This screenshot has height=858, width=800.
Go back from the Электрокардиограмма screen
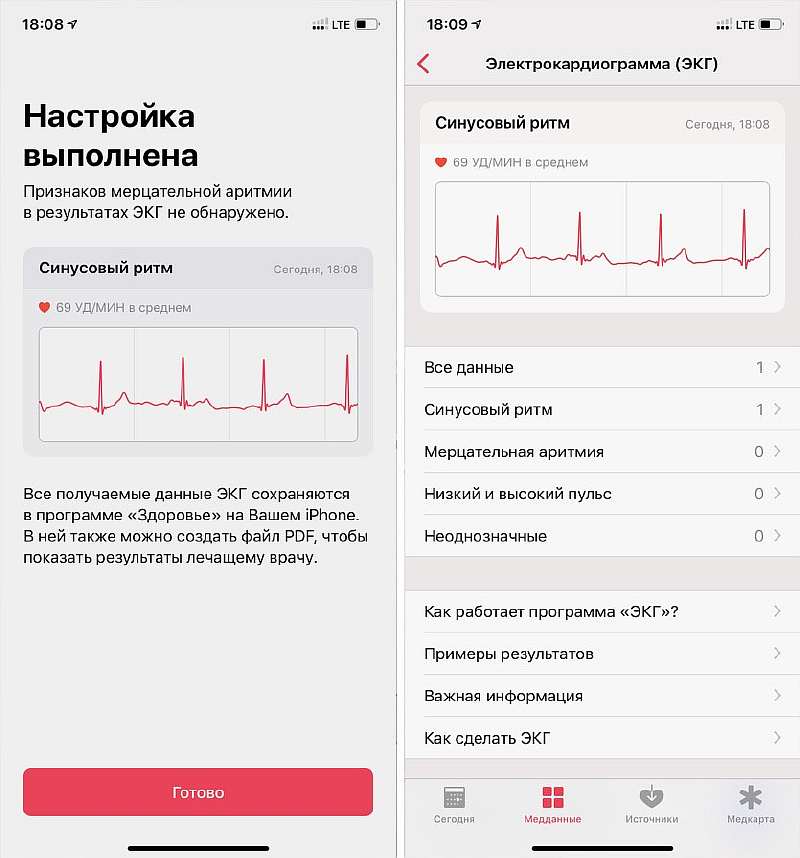pos(423,64)
